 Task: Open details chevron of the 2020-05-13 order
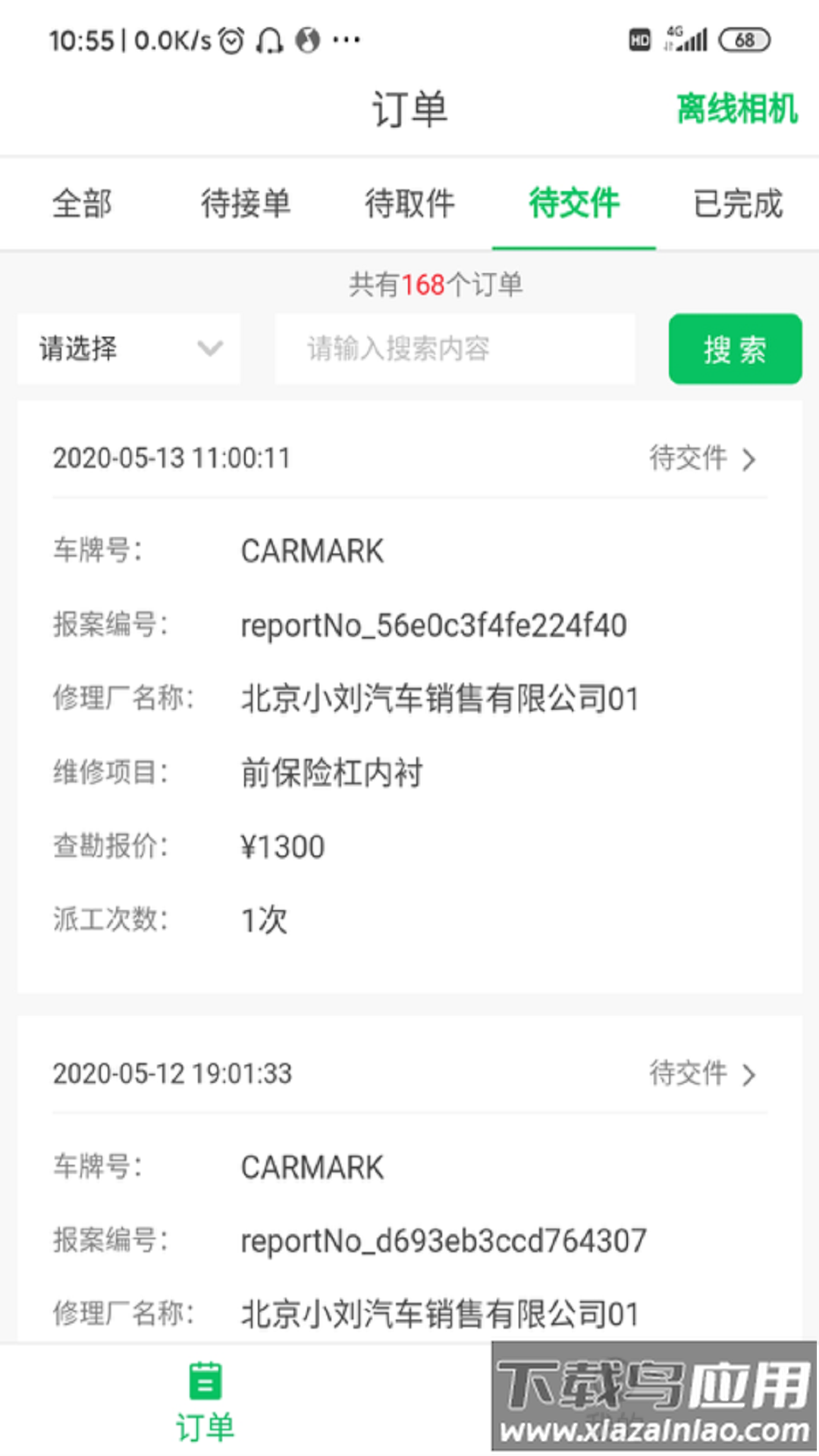[749, 459]
